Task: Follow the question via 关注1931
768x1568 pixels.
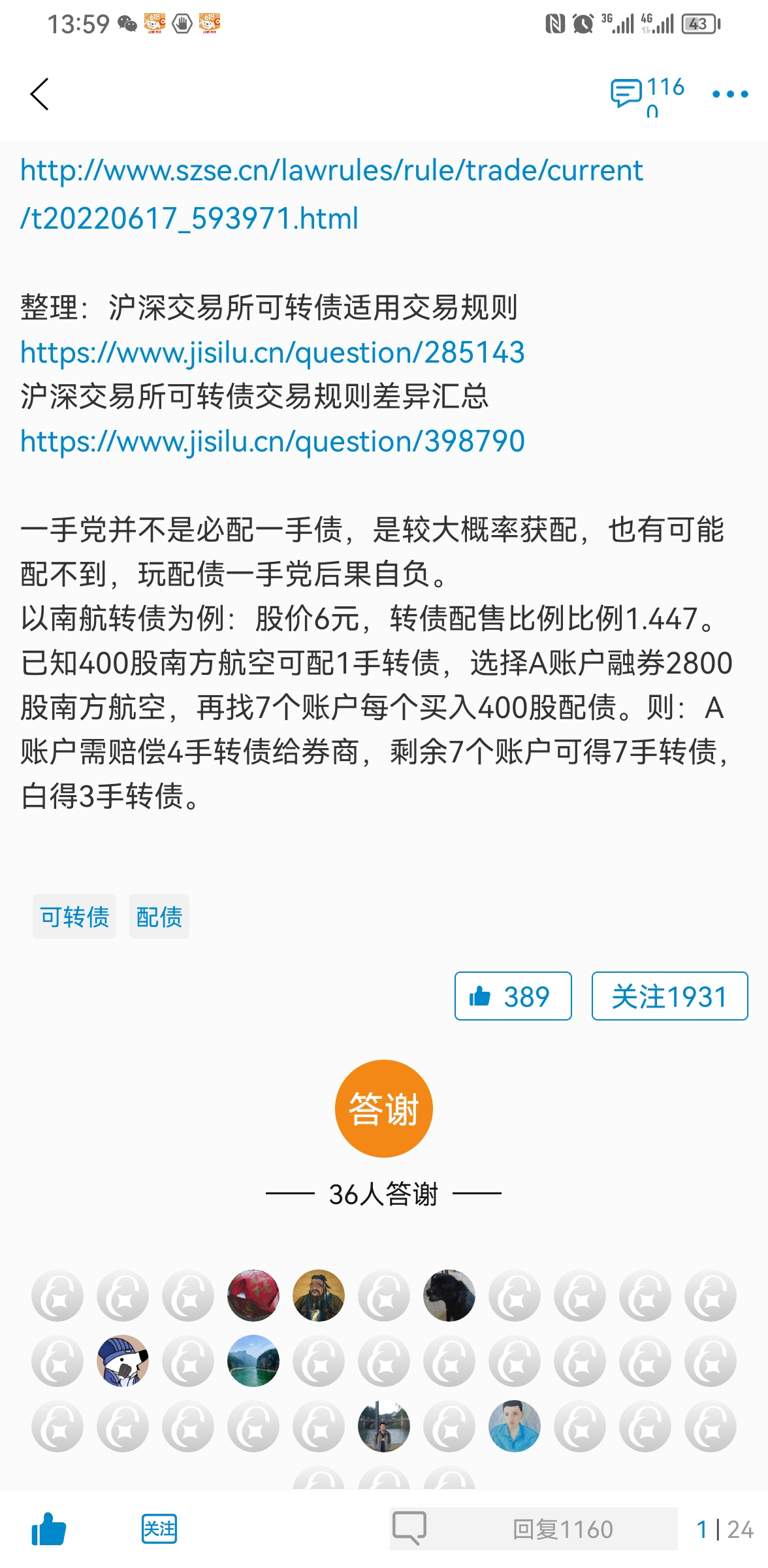Action: click(669, 996)
